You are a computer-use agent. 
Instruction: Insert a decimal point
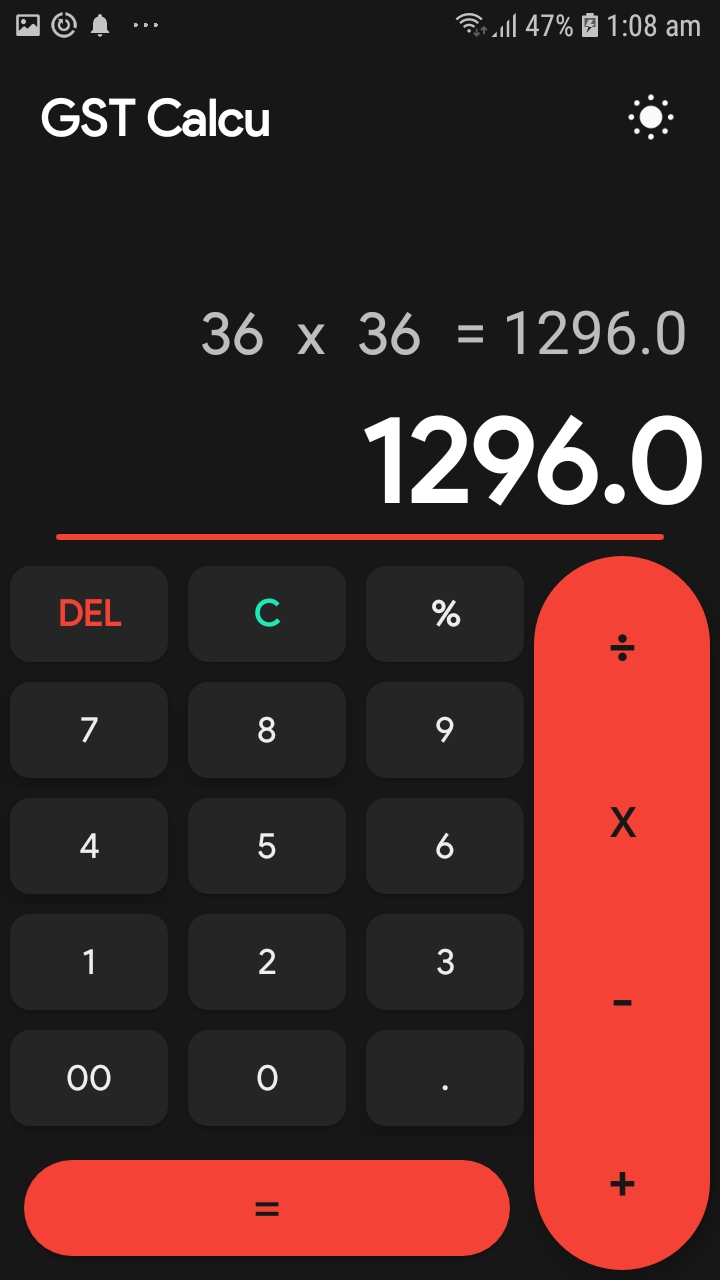[445, 1078]
